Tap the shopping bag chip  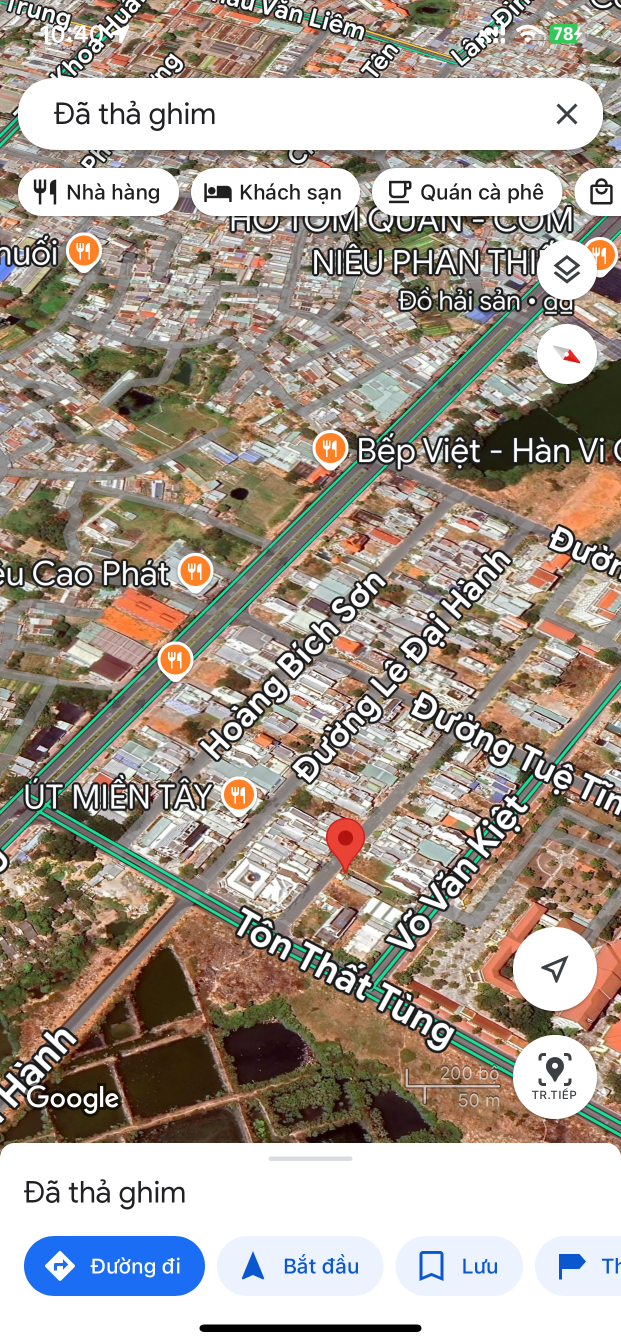pyautogui.click(x=598, y=192)
